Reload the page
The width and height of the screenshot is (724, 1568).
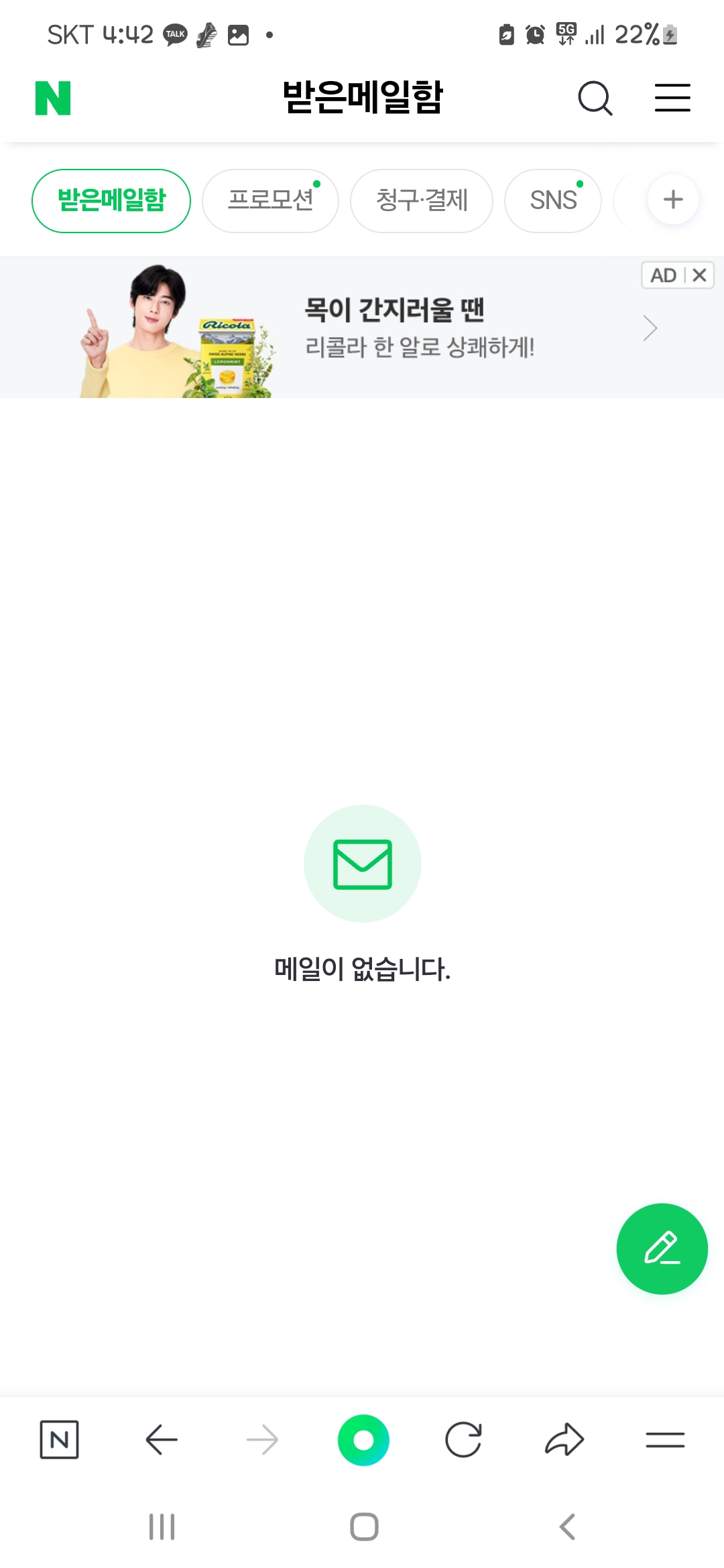click(463, 1439)
